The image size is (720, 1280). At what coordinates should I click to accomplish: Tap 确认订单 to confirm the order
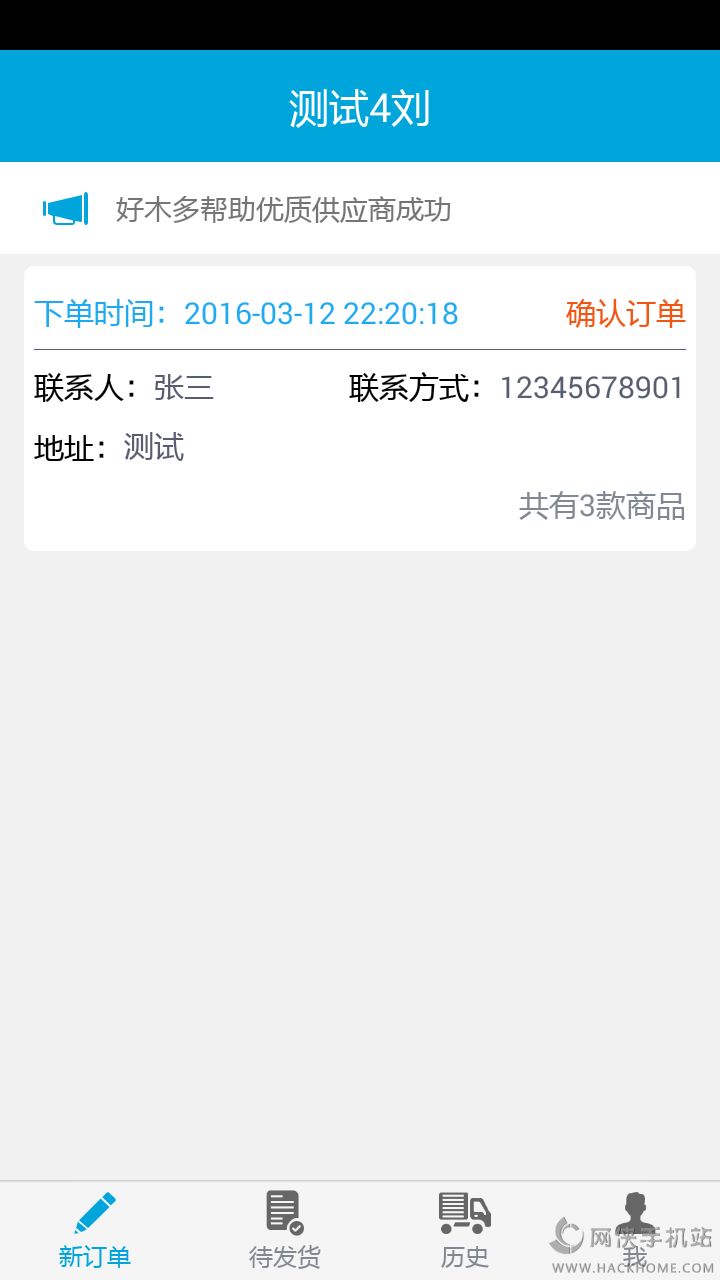click(625, 314)
